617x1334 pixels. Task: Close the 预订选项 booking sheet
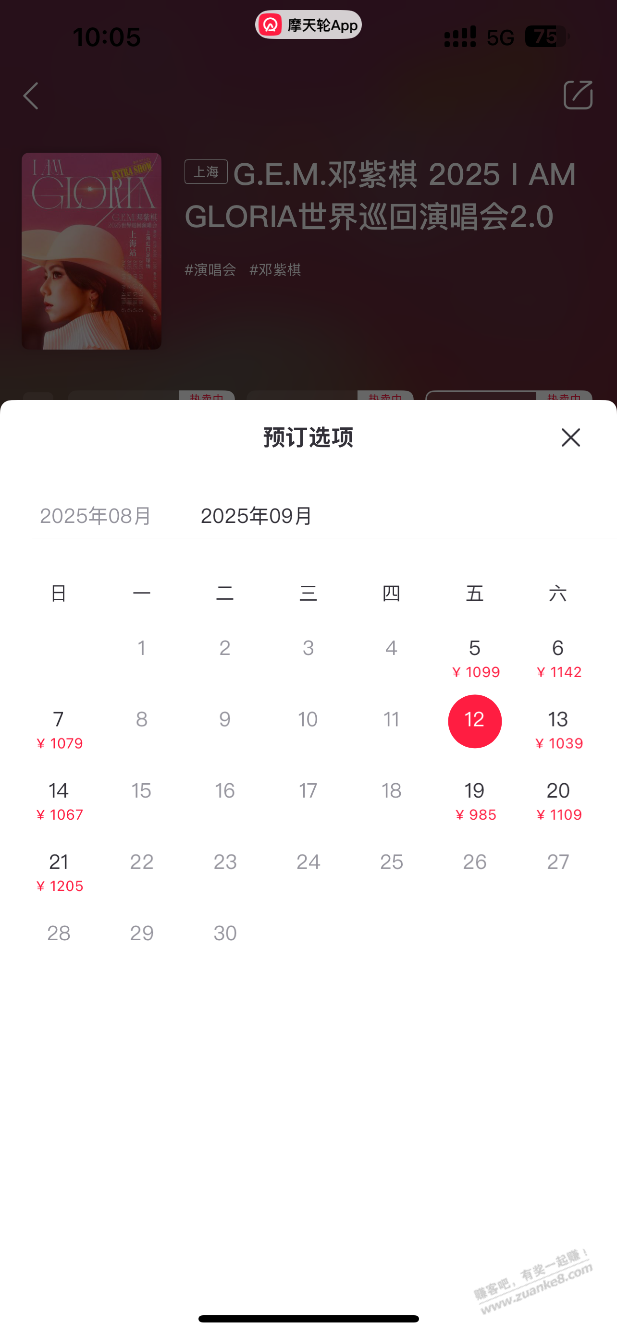click(570, 437)
